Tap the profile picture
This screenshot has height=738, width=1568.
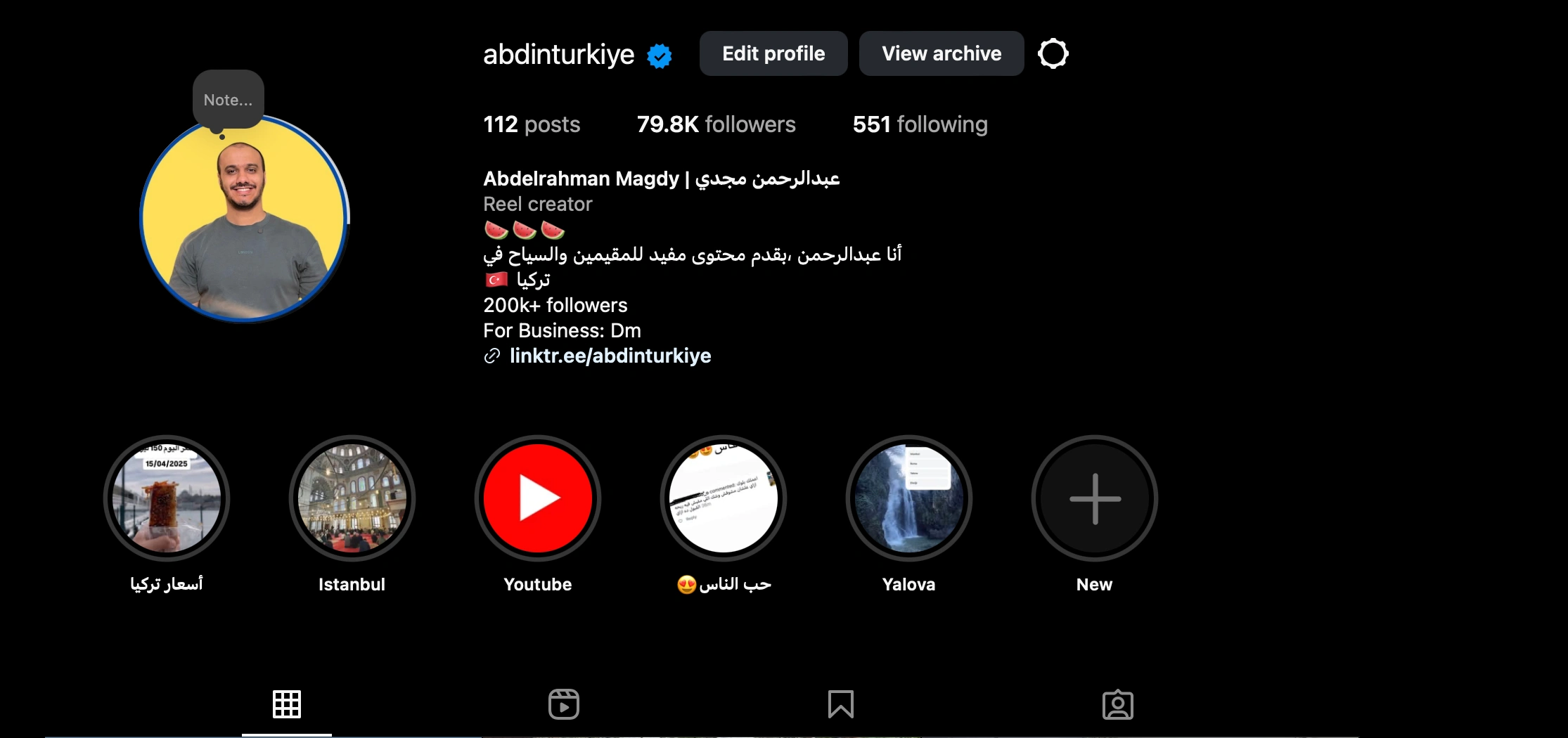coord(244,219)
